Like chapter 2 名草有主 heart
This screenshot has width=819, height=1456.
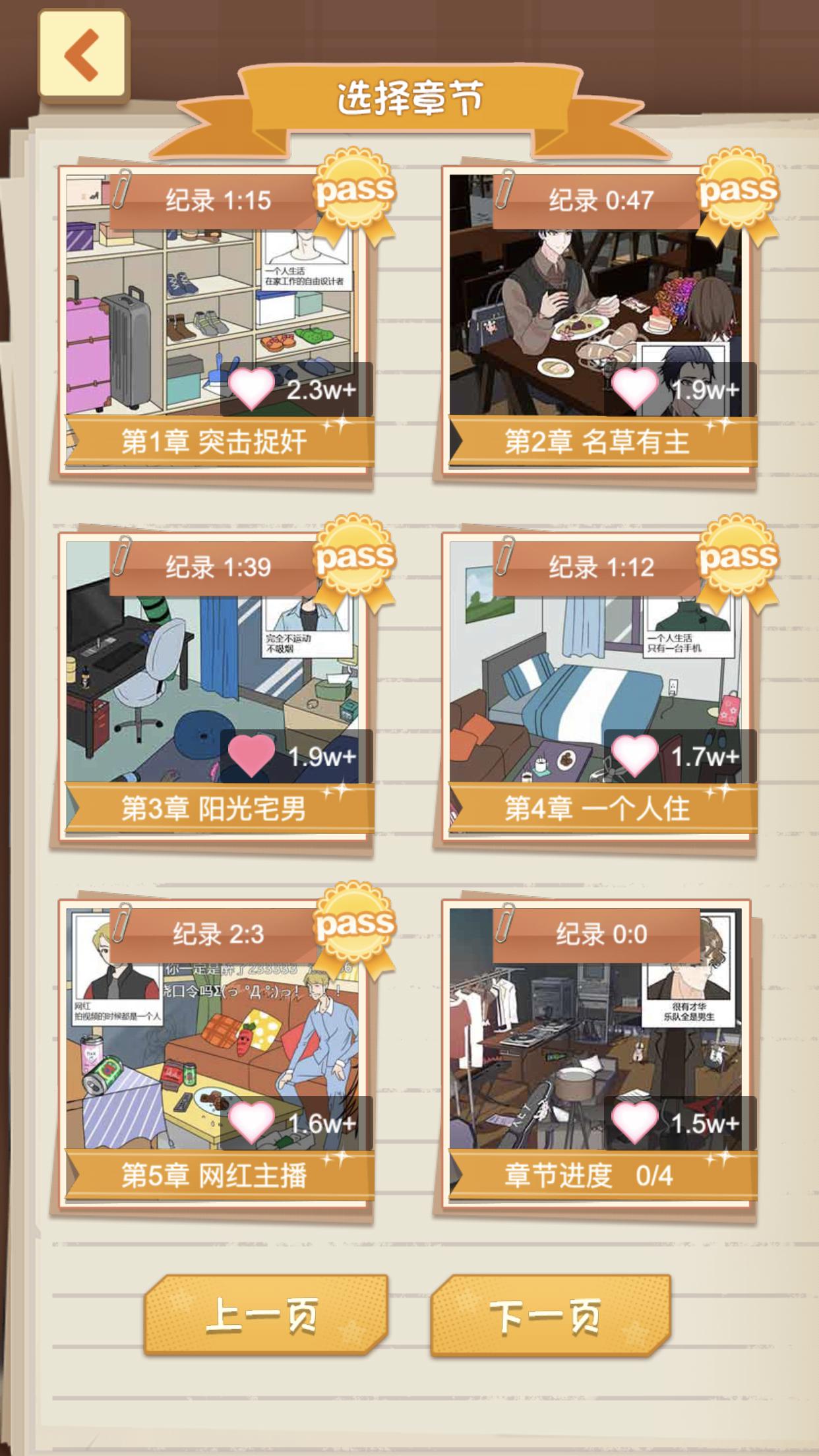634,388
